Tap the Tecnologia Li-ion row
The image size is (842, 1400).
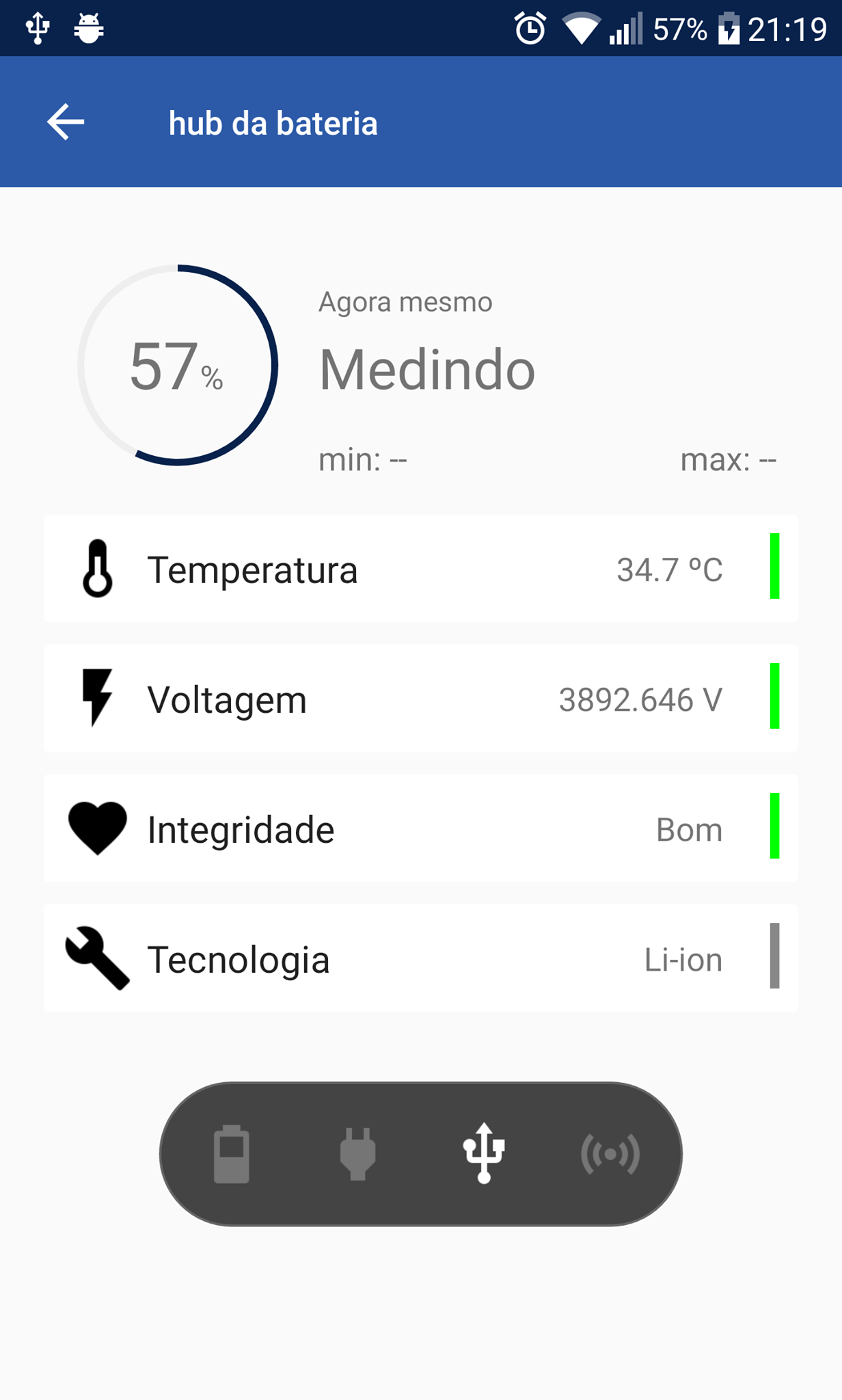click(421, 958)
